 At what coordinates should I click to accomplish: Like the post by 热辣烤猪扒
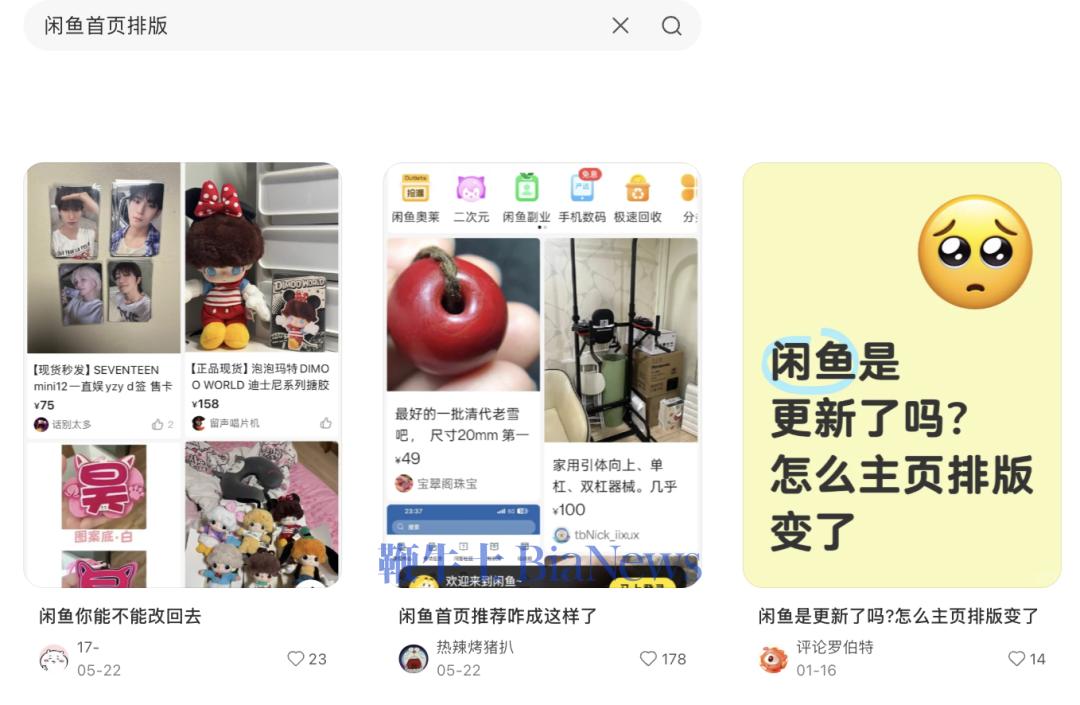point(649,659)
